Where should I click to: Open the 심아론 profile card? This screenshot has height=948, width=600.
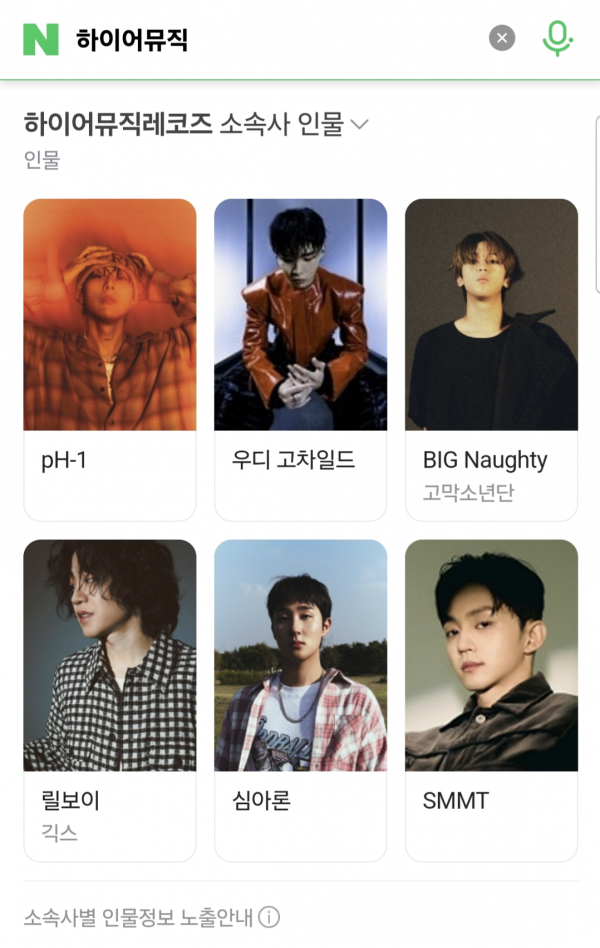300,698
